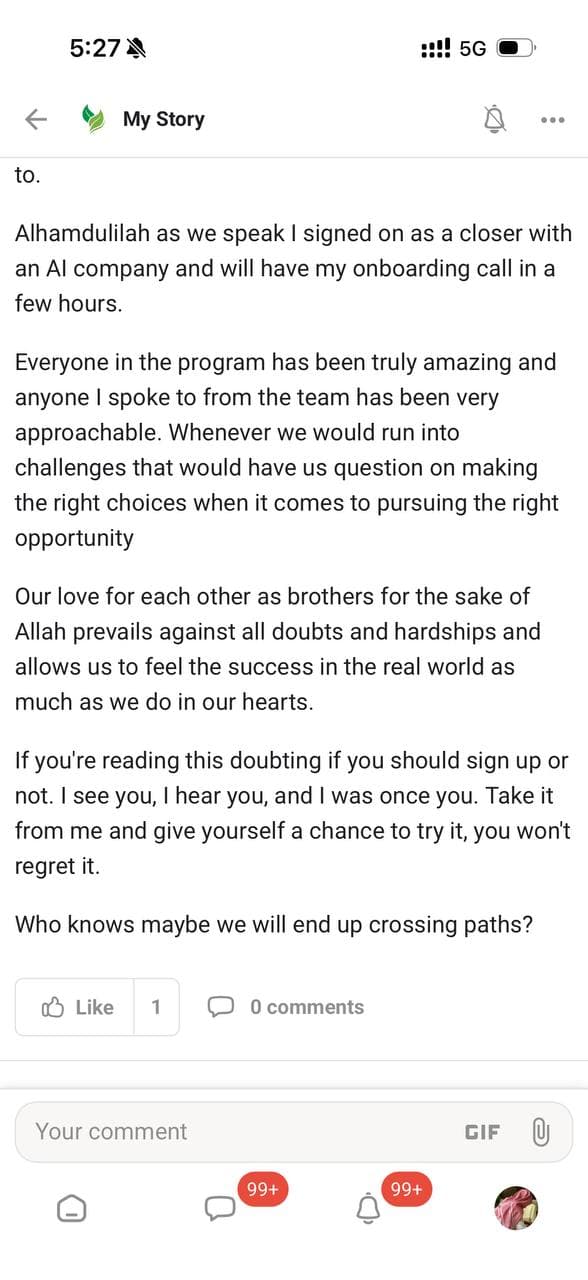Toggle post notifications with the header bell
588x1280 pixels.
tap(495, 120)
